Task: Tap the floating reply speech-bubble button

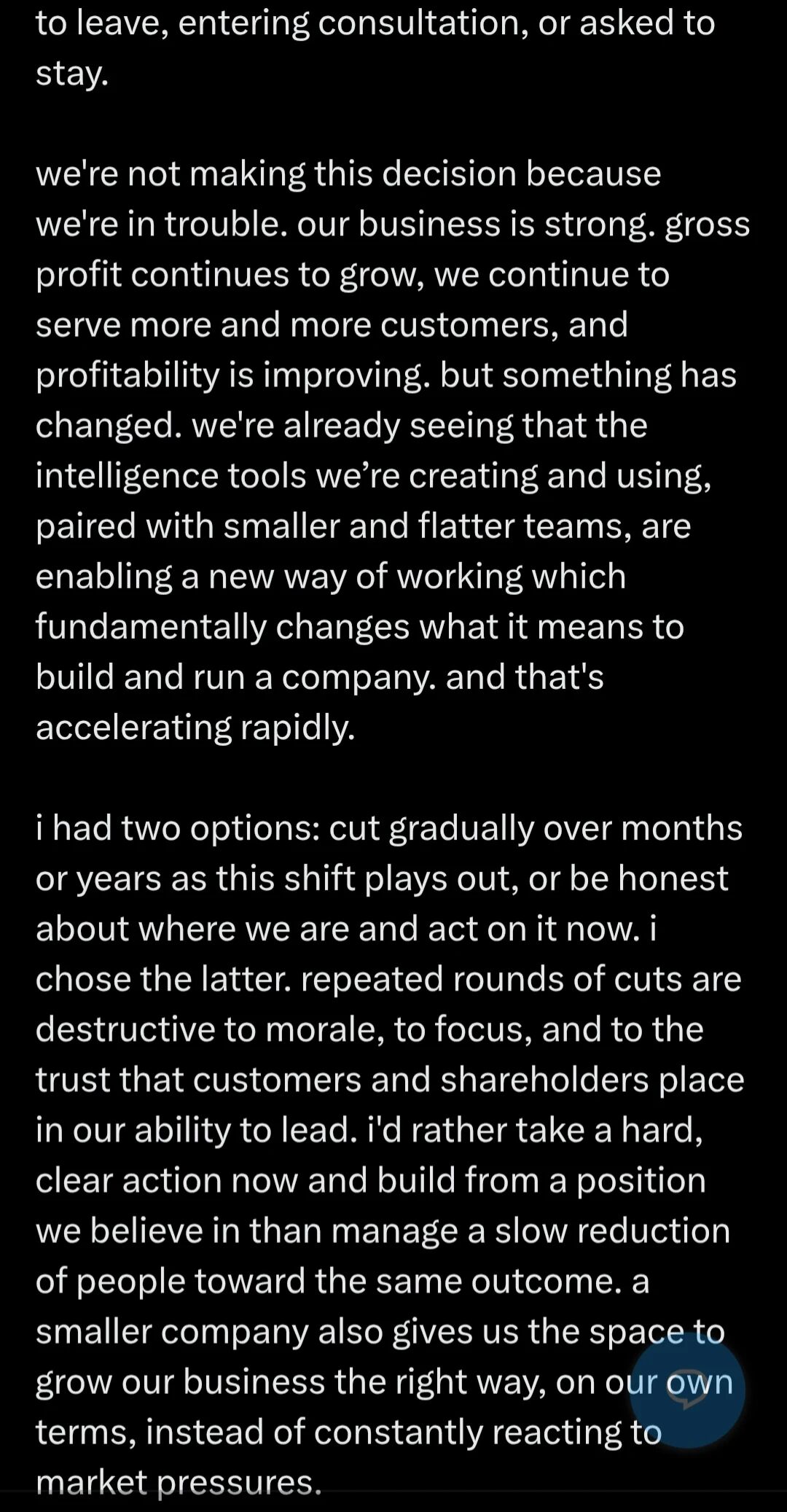Action: [x=687, y=1391]
